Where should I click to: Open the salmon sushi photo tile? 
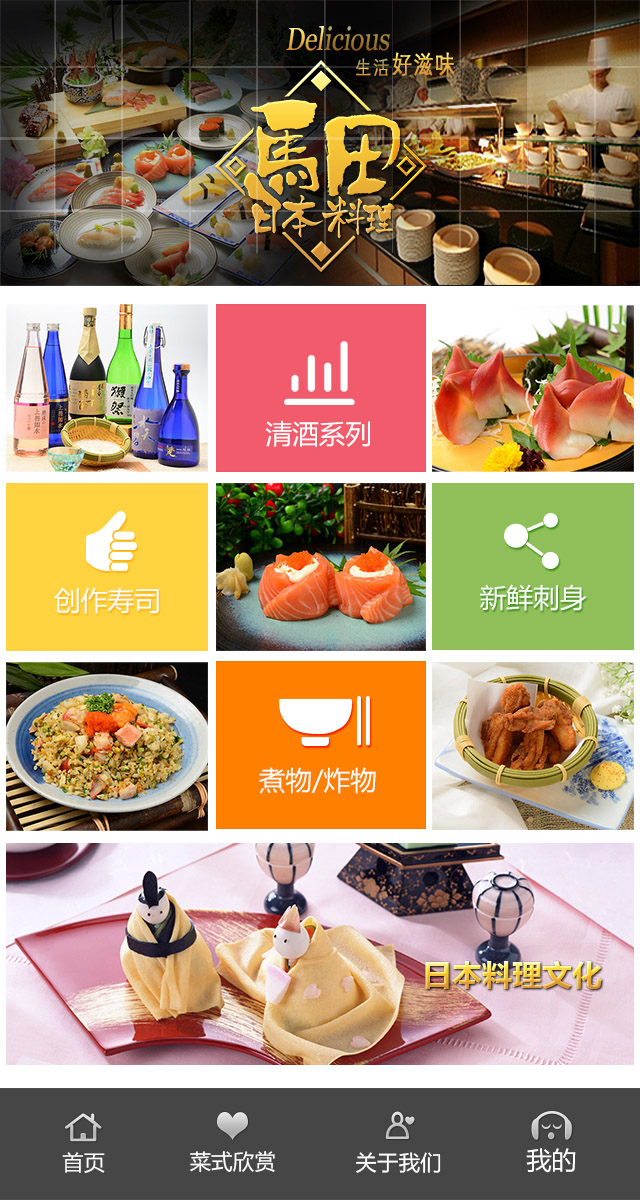[320, 567]
